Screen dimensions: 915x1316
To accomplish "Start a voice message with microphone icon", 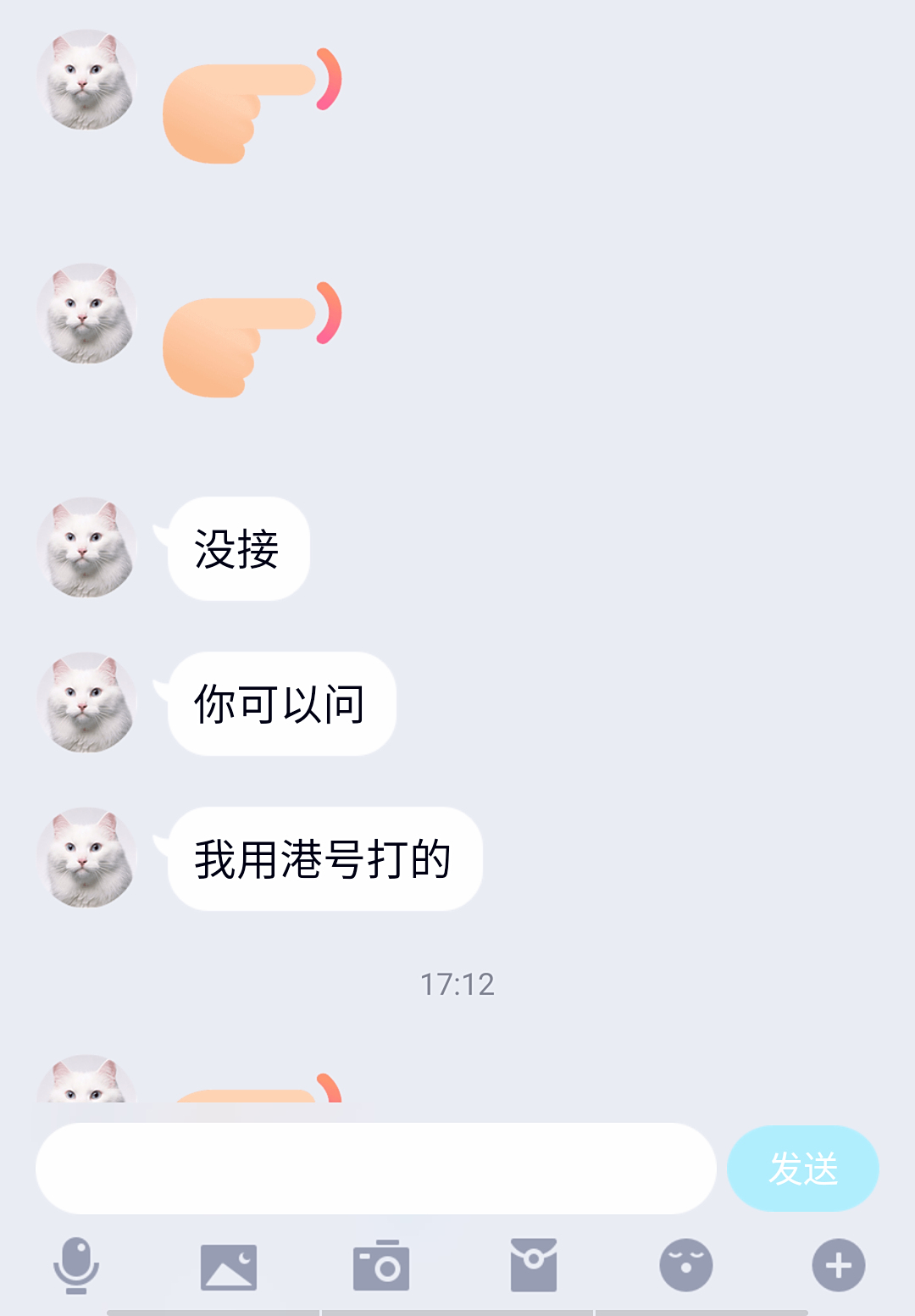I will tap(76, 1265).
